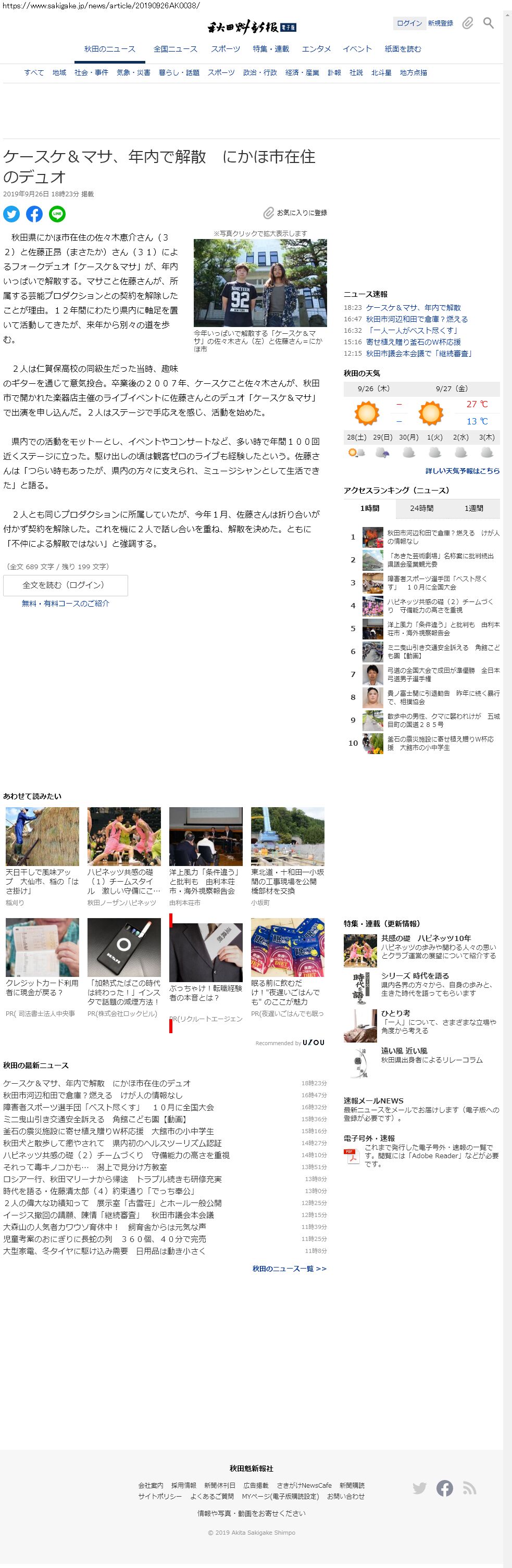The height and width of the screenshot is (1568, 512).
Task: Open 詳しい天気予報はこちら link
Action: tap(462, 471)
